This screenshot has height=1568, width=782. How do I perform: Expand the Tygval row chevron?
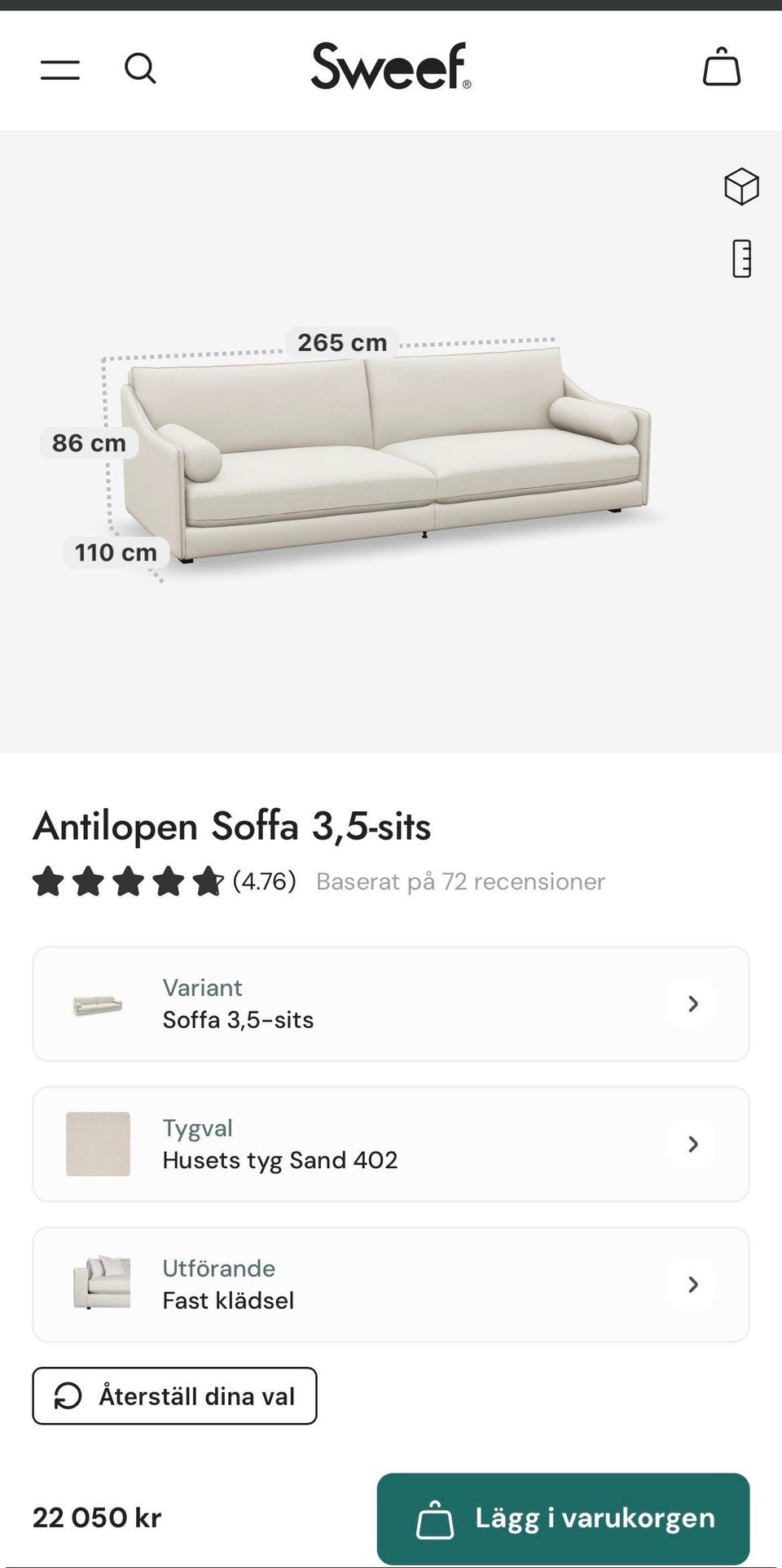click(x=692, y=1144)
